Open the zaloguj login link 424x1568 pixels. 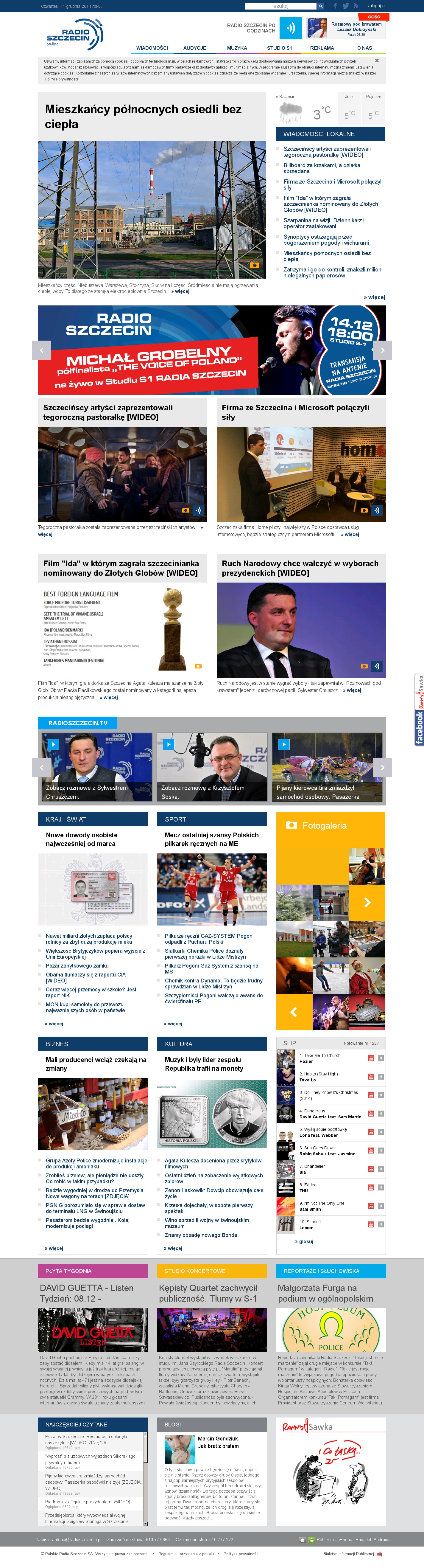click(x=375, y=6)
